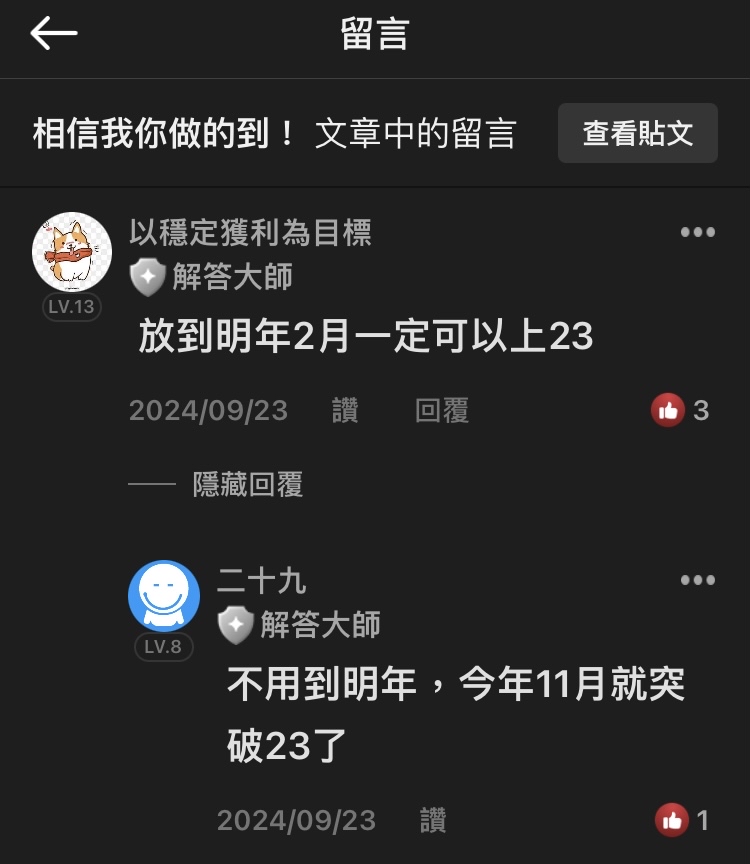Reply to 以穩定獲利為目標's comment
The width and height of the screenshot is (750, 864).
tap(442, 410)
